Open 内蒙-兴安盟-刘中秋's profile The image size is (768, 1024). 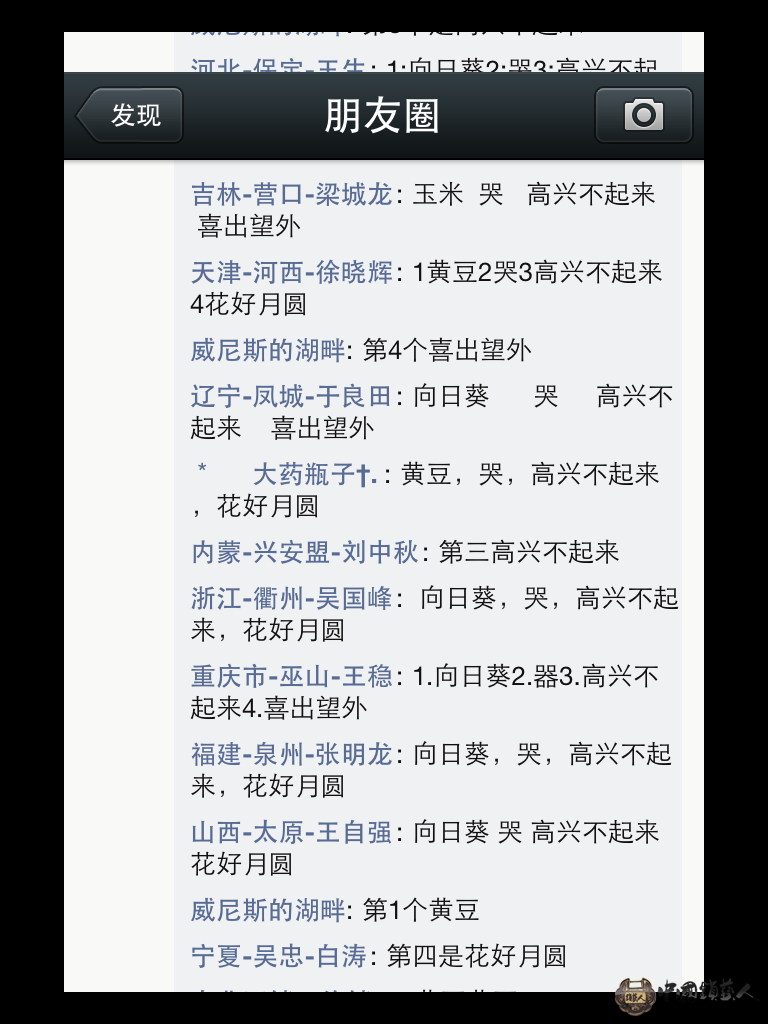click(x=304, y=552)
